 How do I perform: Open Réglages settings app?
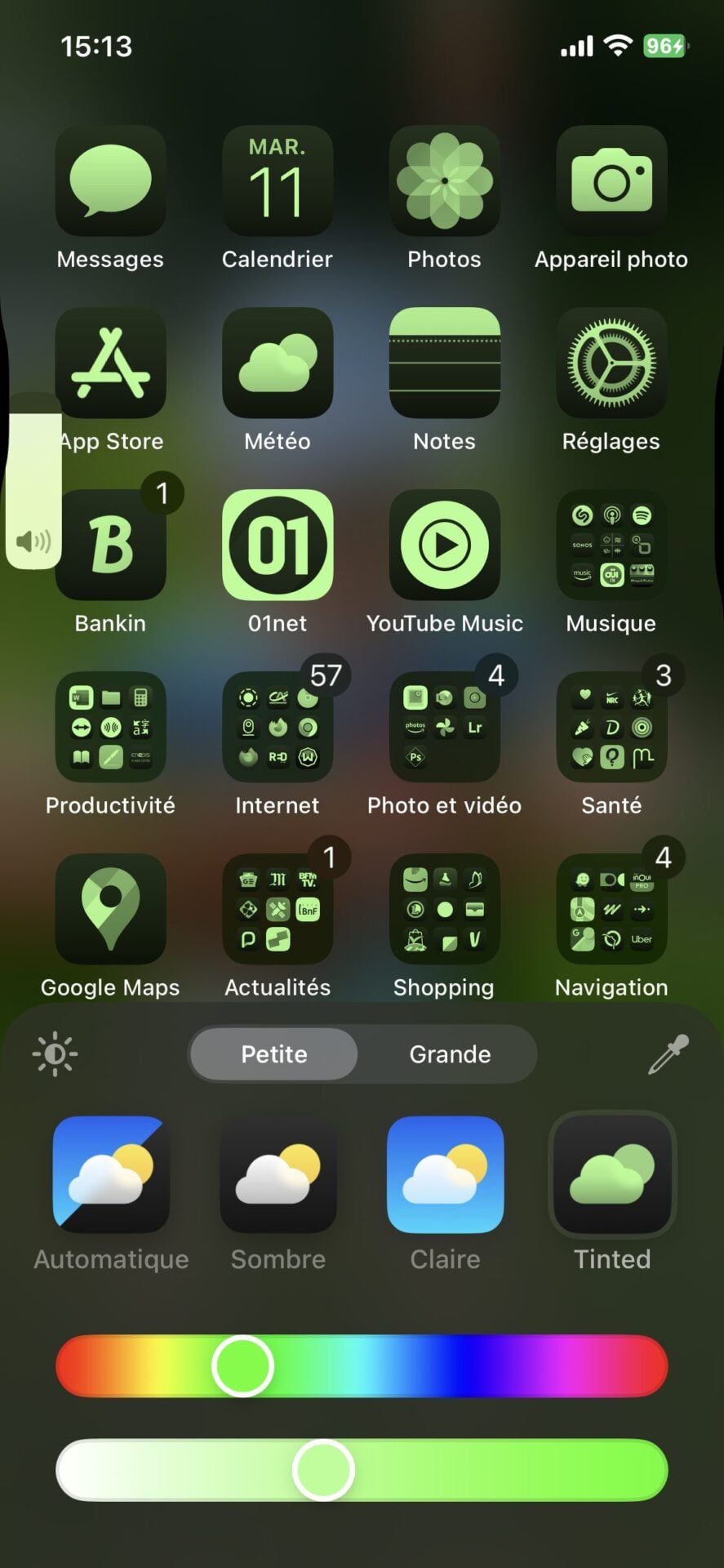[x=611, y=363]
